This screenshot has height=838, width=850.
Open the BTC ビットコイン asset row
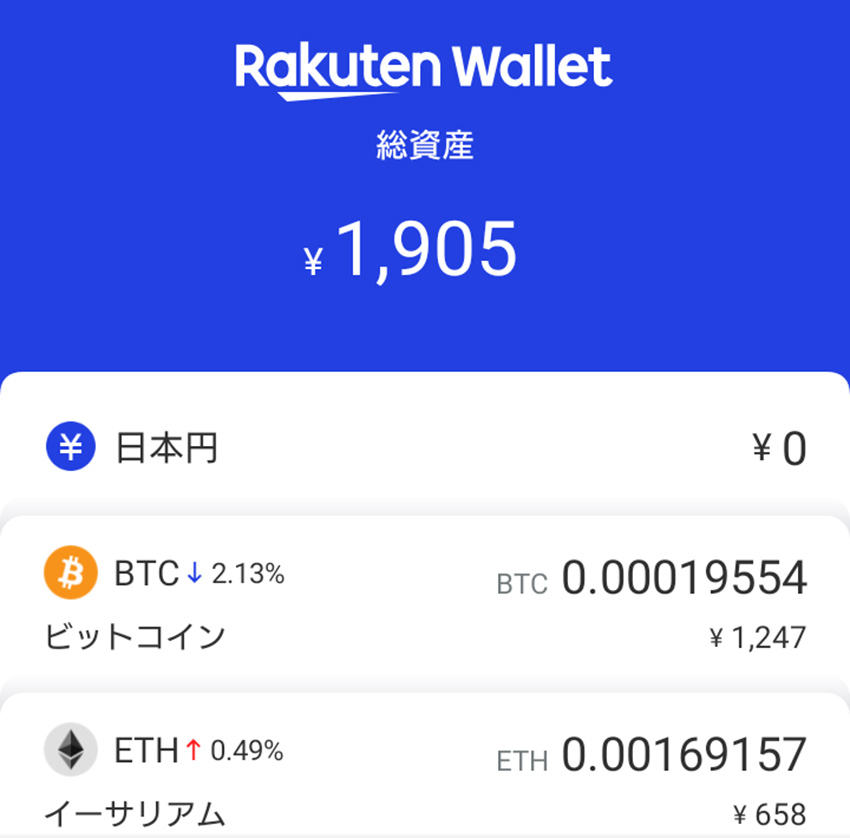click(425, 604)
